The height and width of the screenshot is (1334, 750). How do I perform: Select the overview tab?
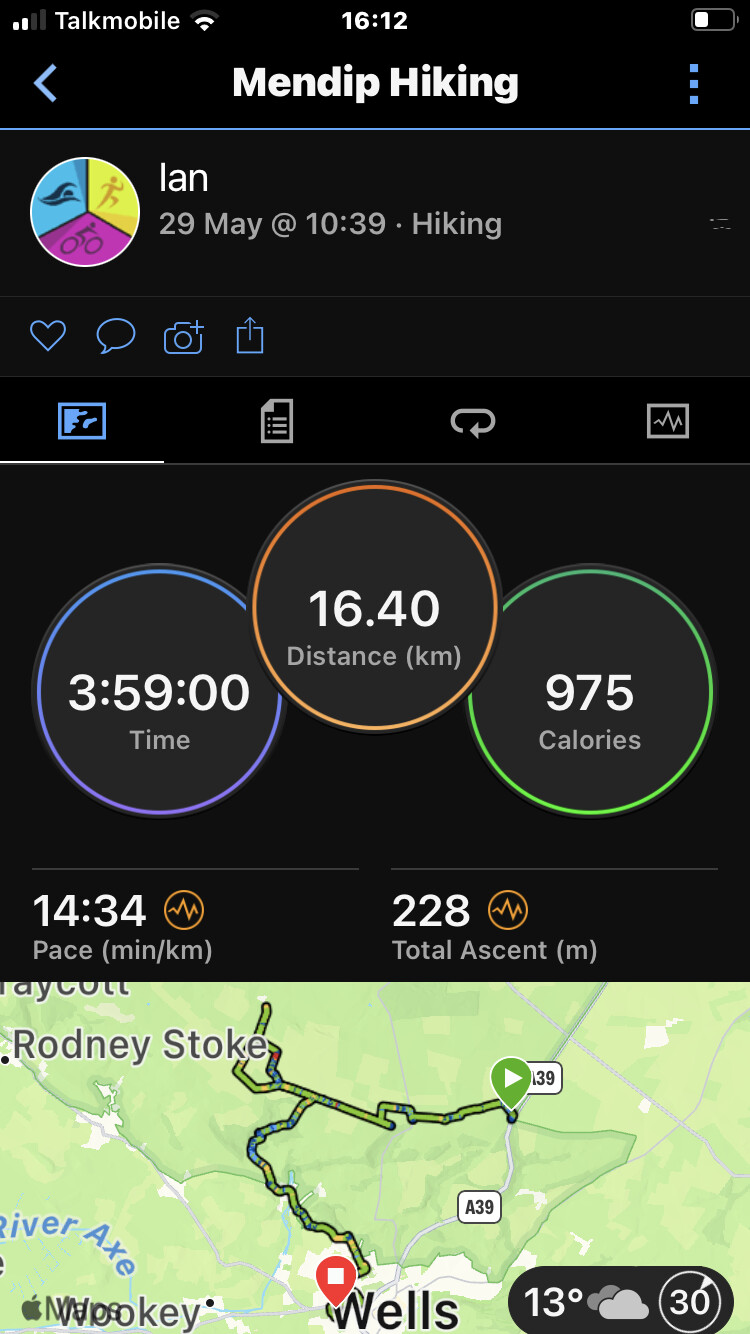(82, 421)
